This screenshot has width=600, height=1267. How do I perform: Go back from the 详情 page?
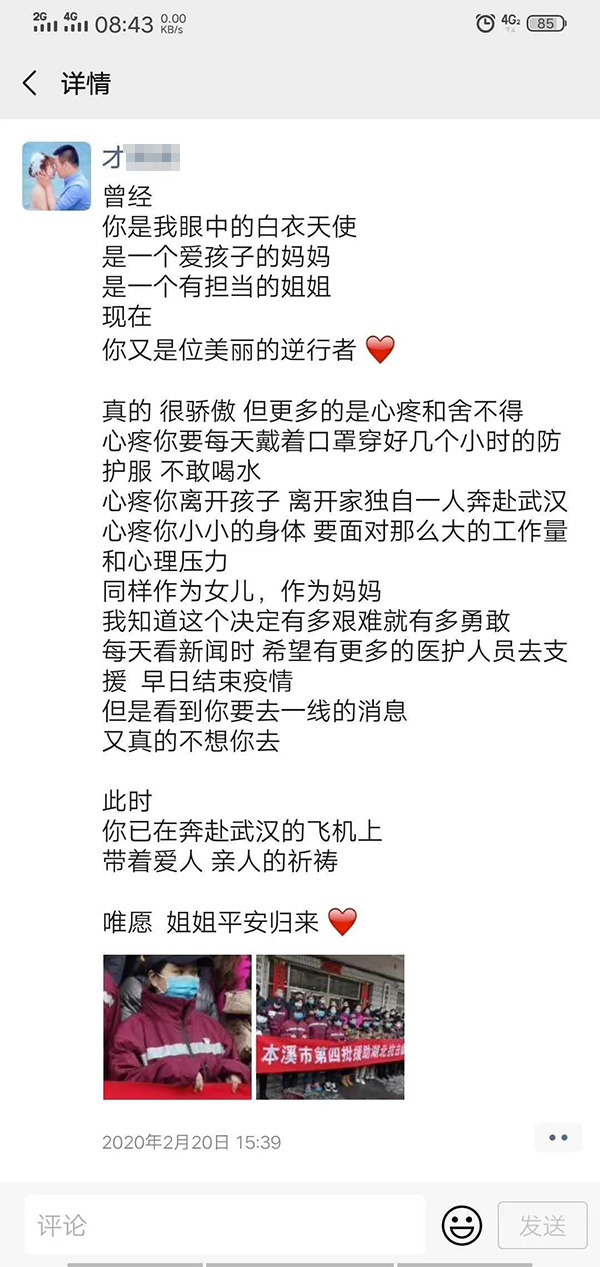(30, 83)
